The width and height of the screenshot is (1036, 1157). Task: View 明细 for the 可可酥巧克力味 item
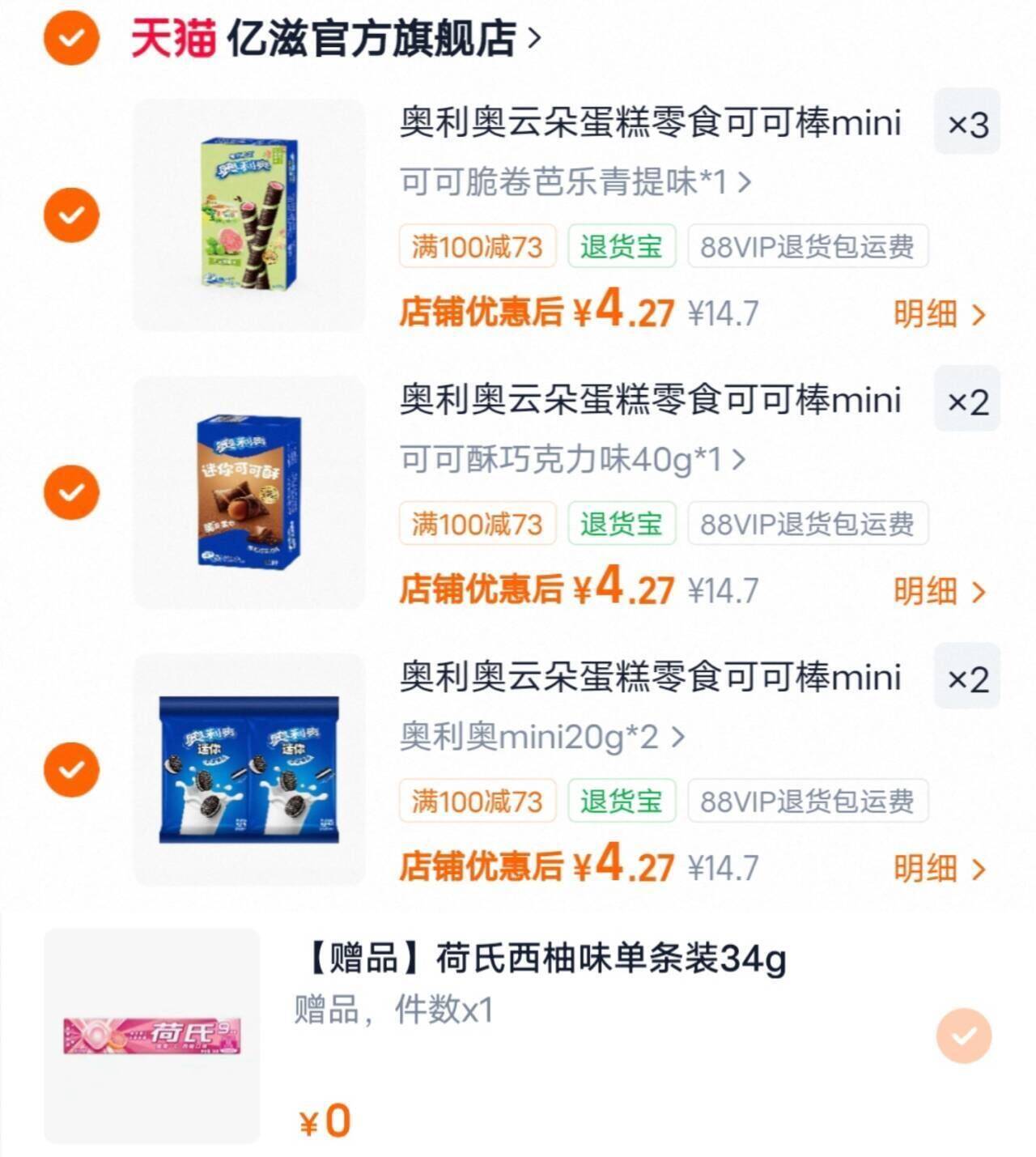pyautogui.click(x=940, y=591)
